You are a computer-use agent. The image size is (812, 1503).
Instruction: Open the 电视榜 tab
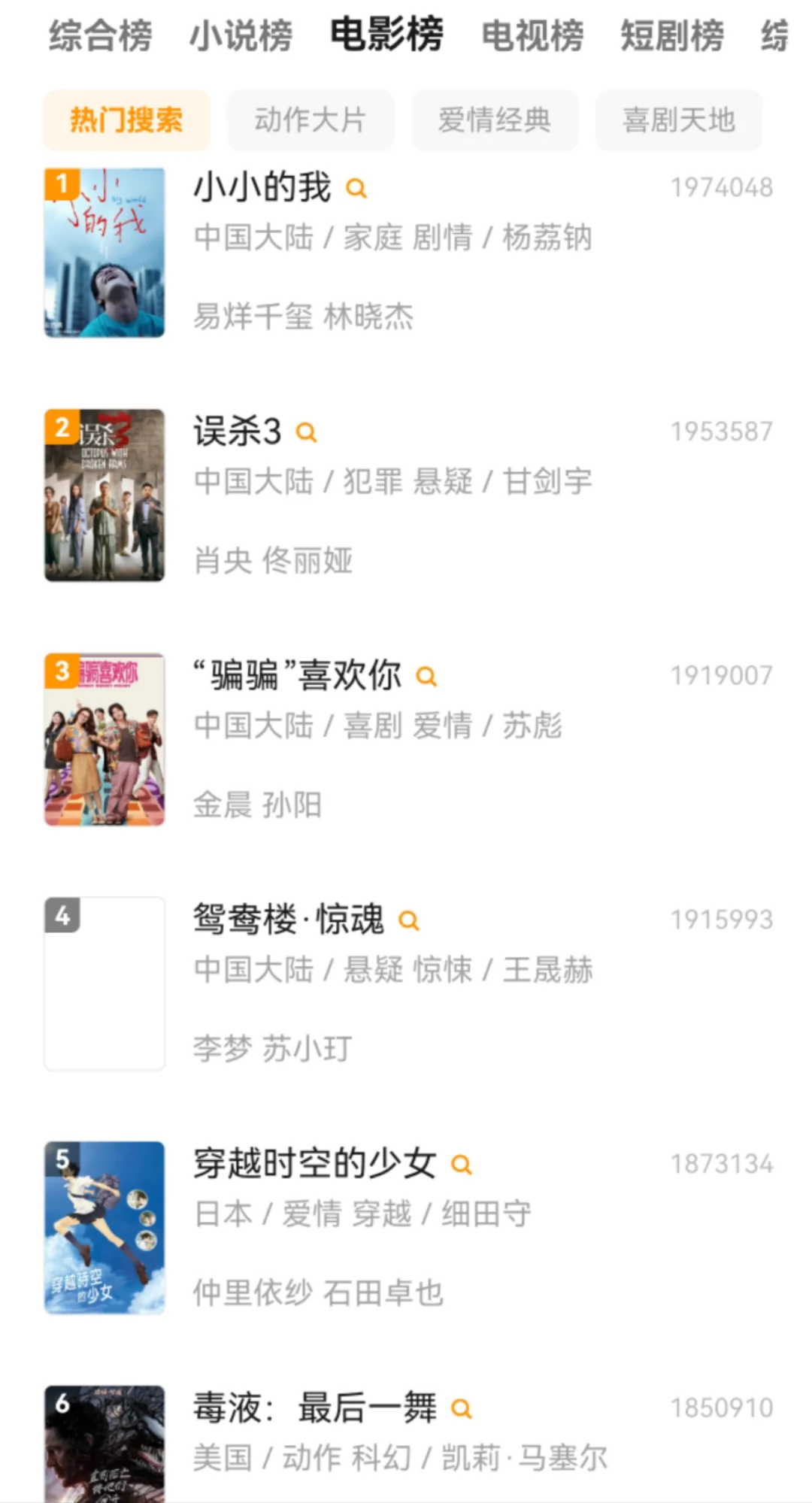point(532,35)
